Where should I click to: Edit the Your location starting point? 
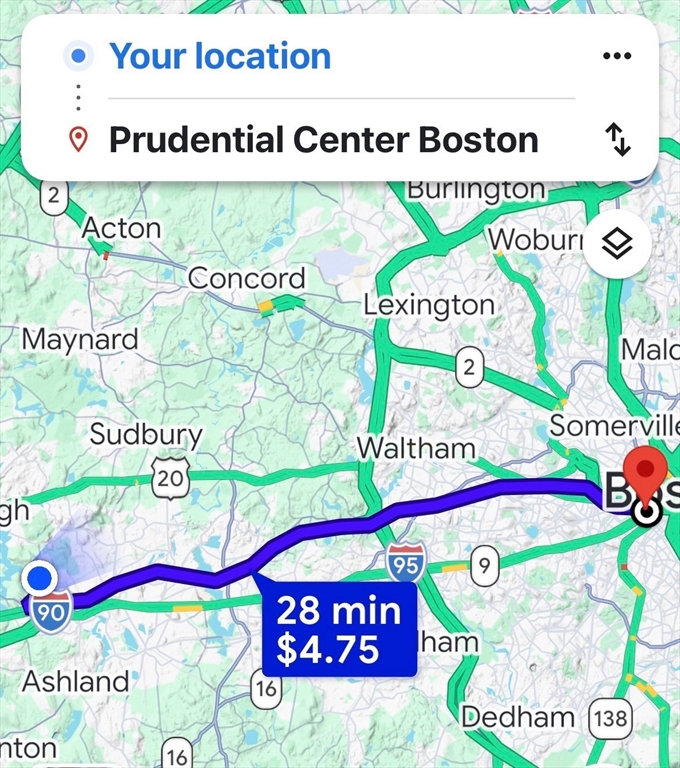(x=220, y=56)
